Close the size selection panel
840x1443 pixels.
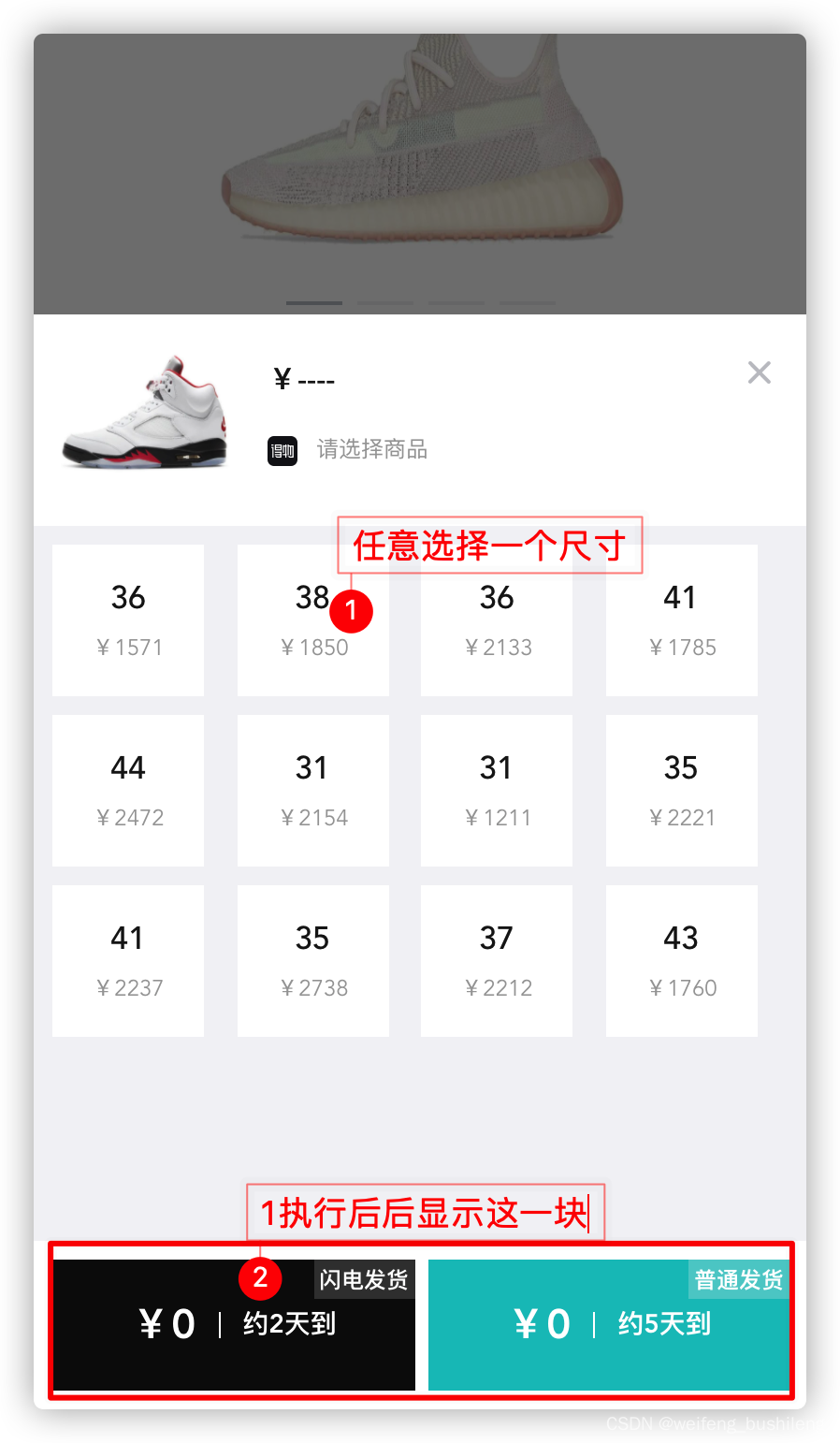coord(759,372)
